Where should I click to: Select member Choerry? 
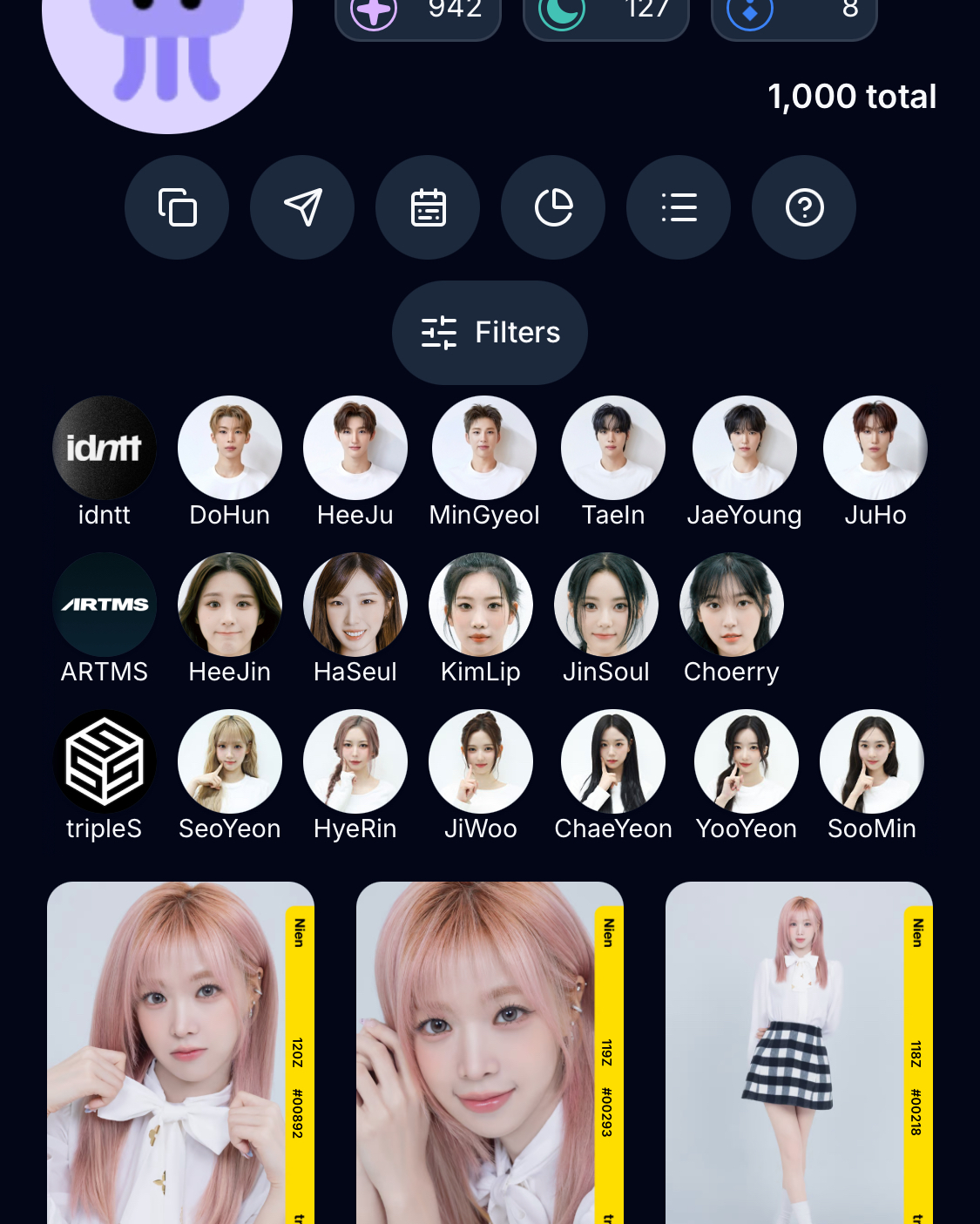(732, 605)
